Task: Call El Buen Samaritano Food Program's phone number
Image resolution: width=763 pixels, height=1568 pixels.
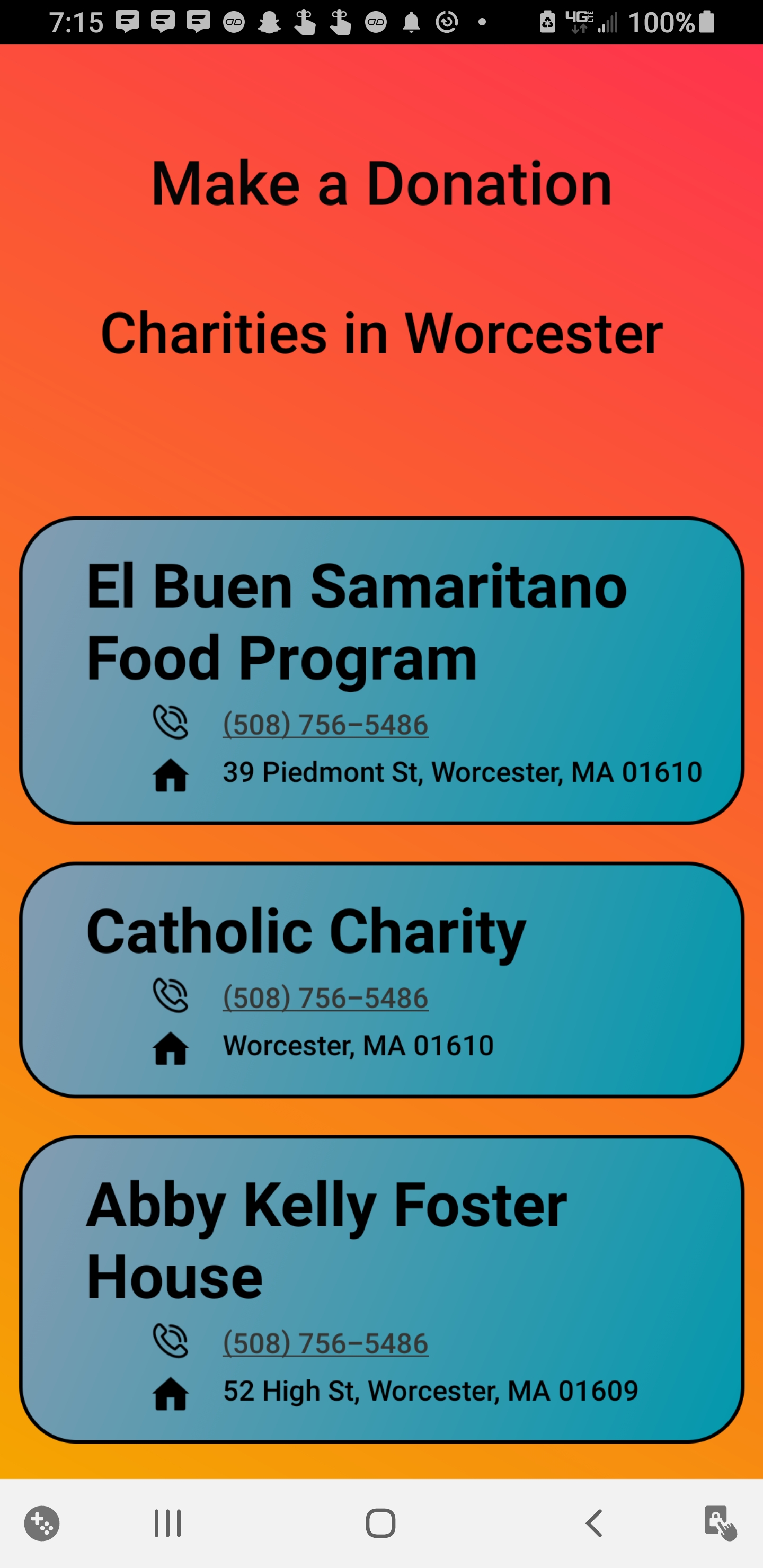Action: click(x=325, y=724)
